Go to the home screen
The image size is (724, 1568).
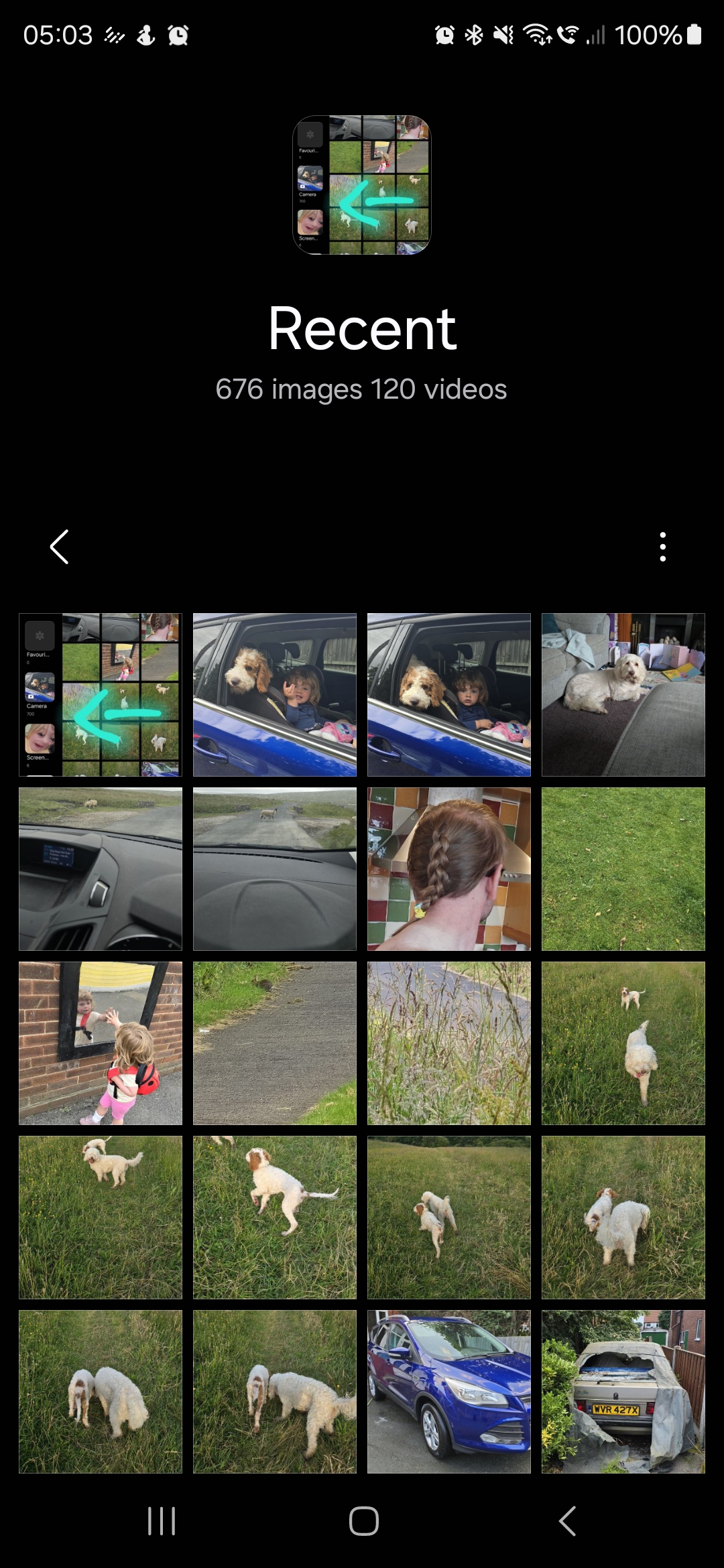[x=363, y=1521]
